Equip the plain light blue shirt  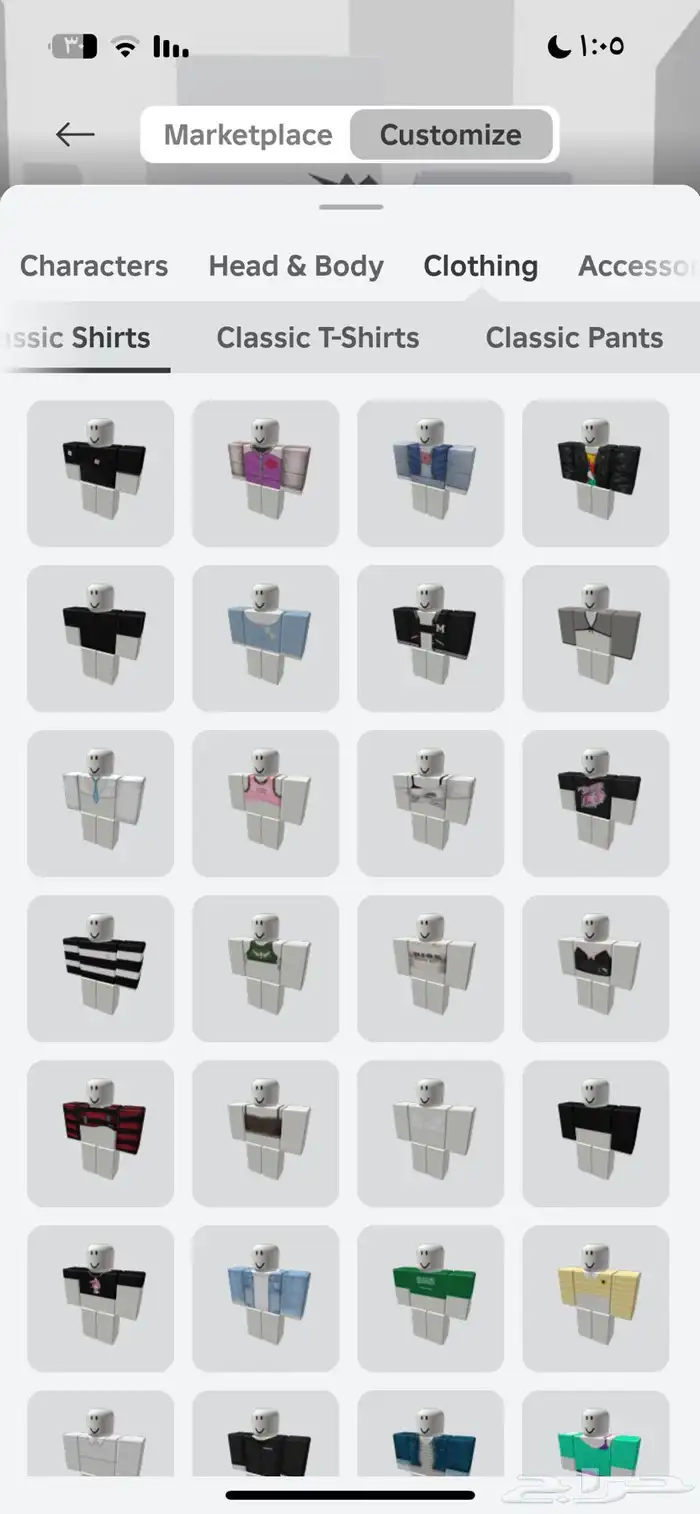coord(265,638)
